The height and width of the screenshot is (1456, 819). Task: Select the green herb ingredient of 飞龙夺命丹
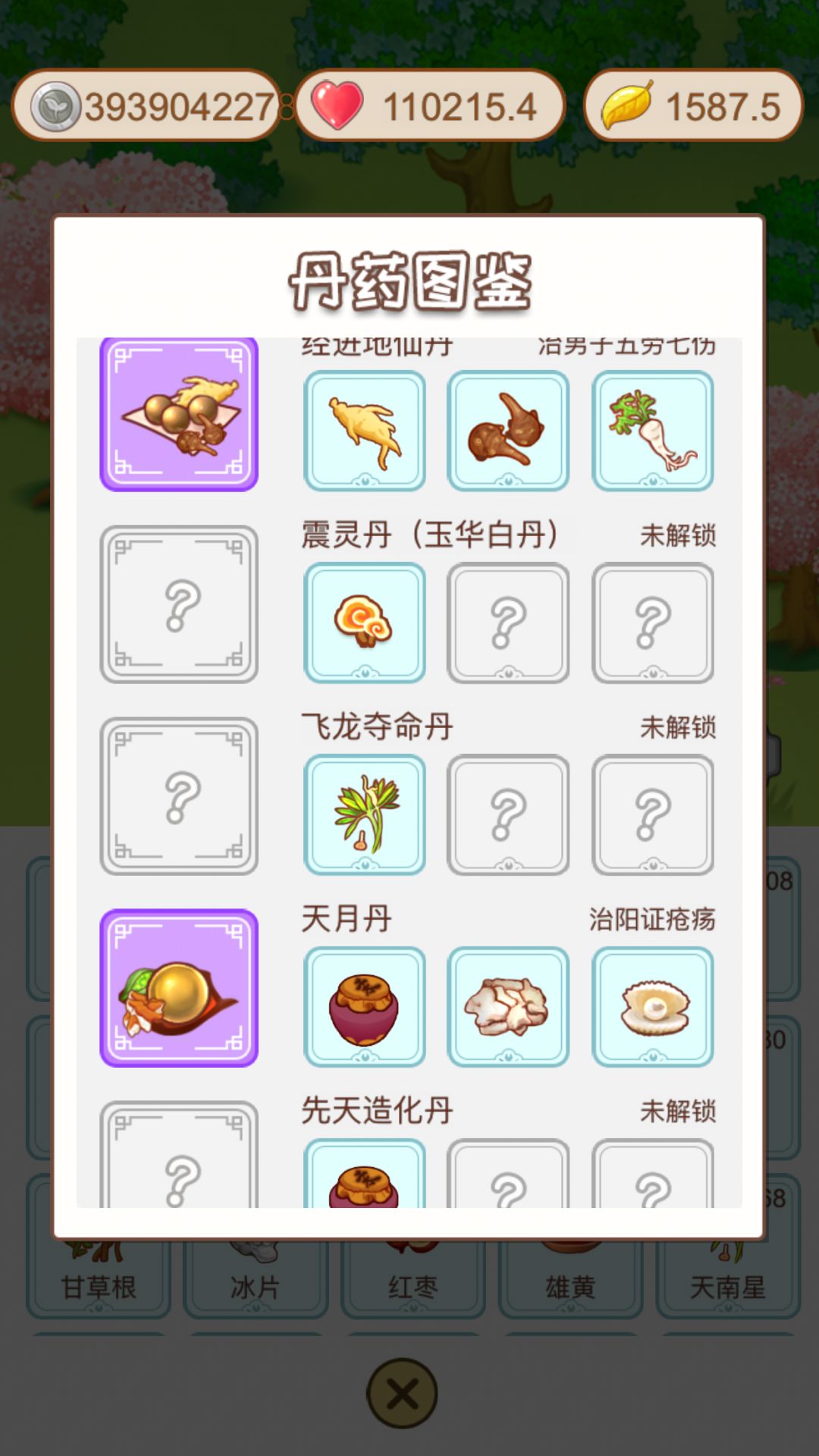coord(365,815)
